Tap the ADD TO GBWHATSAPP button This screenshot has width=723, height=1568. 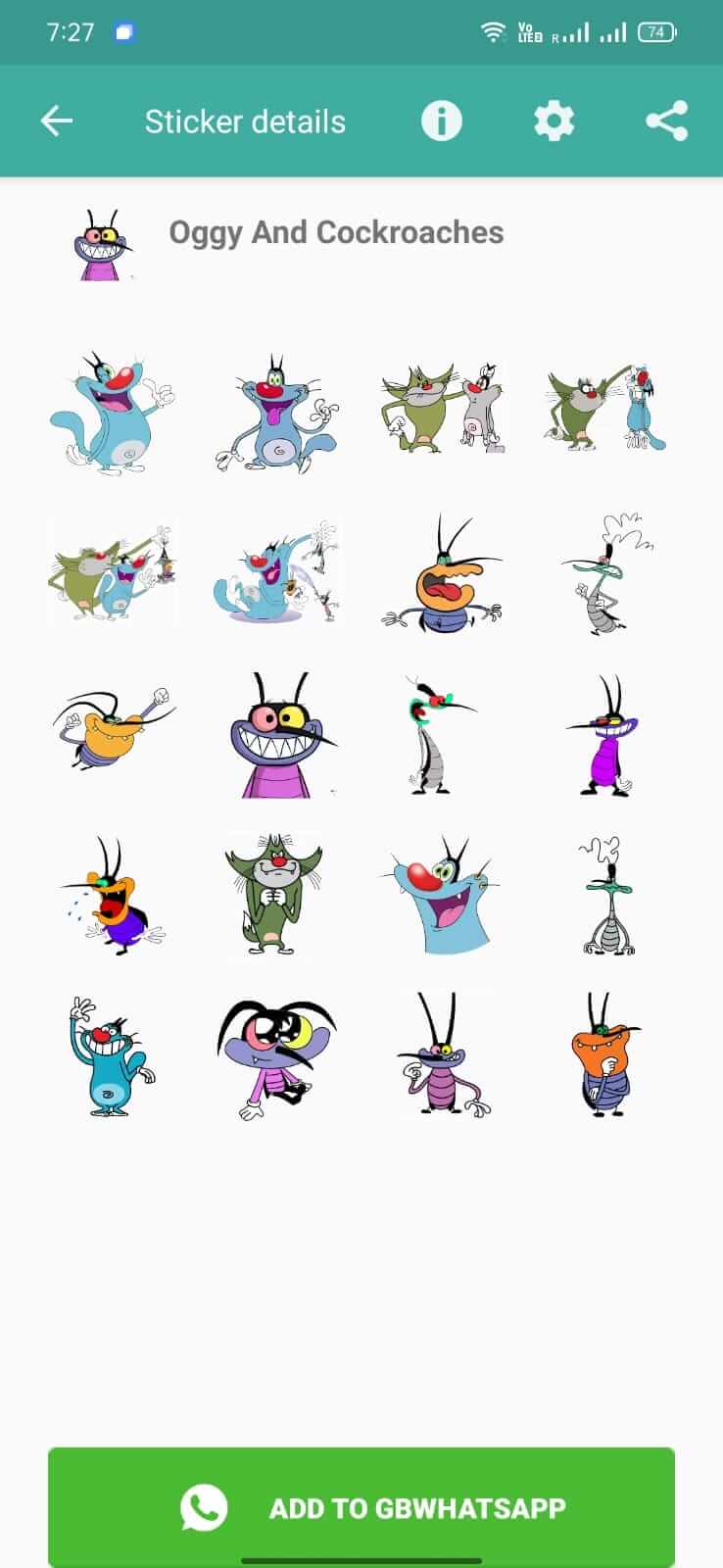click(361, 1507)
